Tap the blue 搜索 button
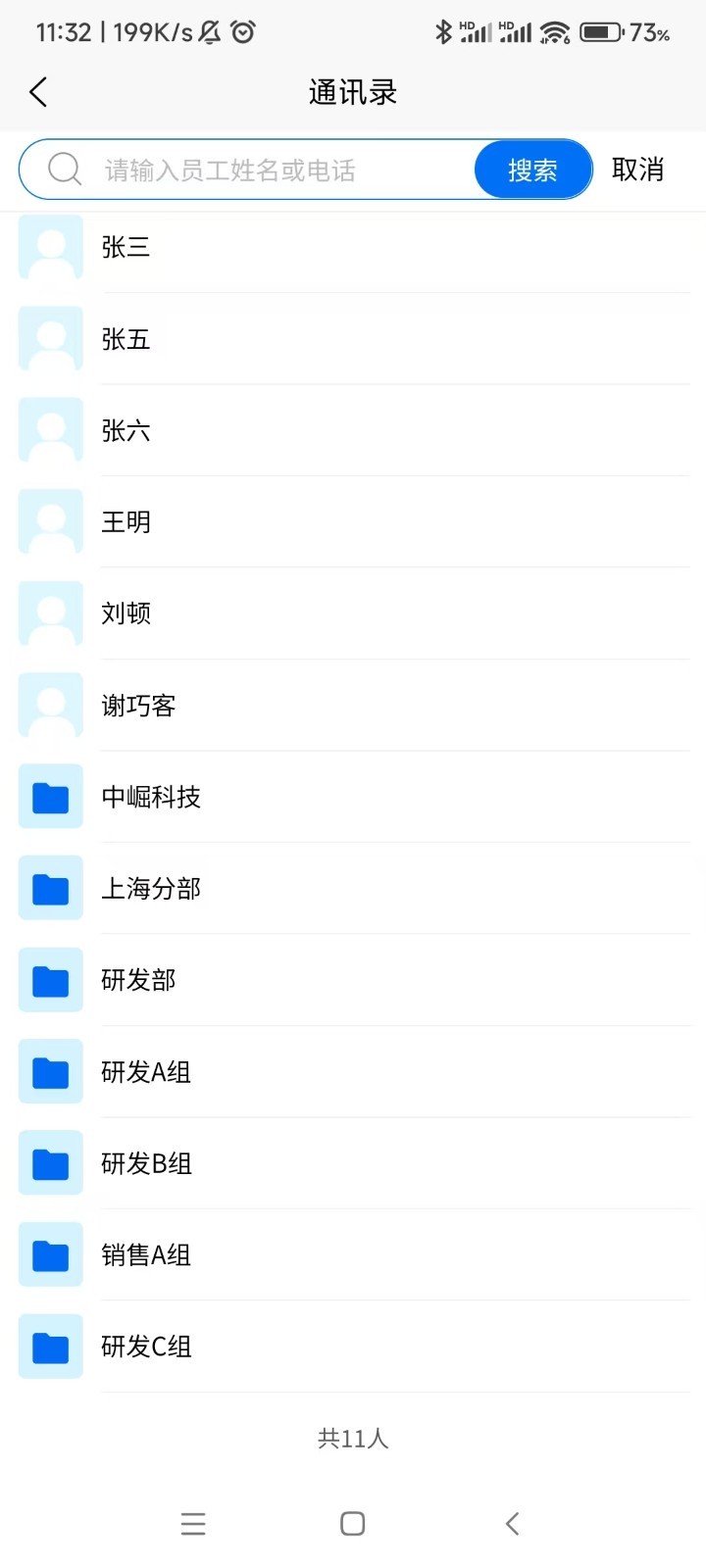Viewport: 706px width, 1568px height. 532,171
